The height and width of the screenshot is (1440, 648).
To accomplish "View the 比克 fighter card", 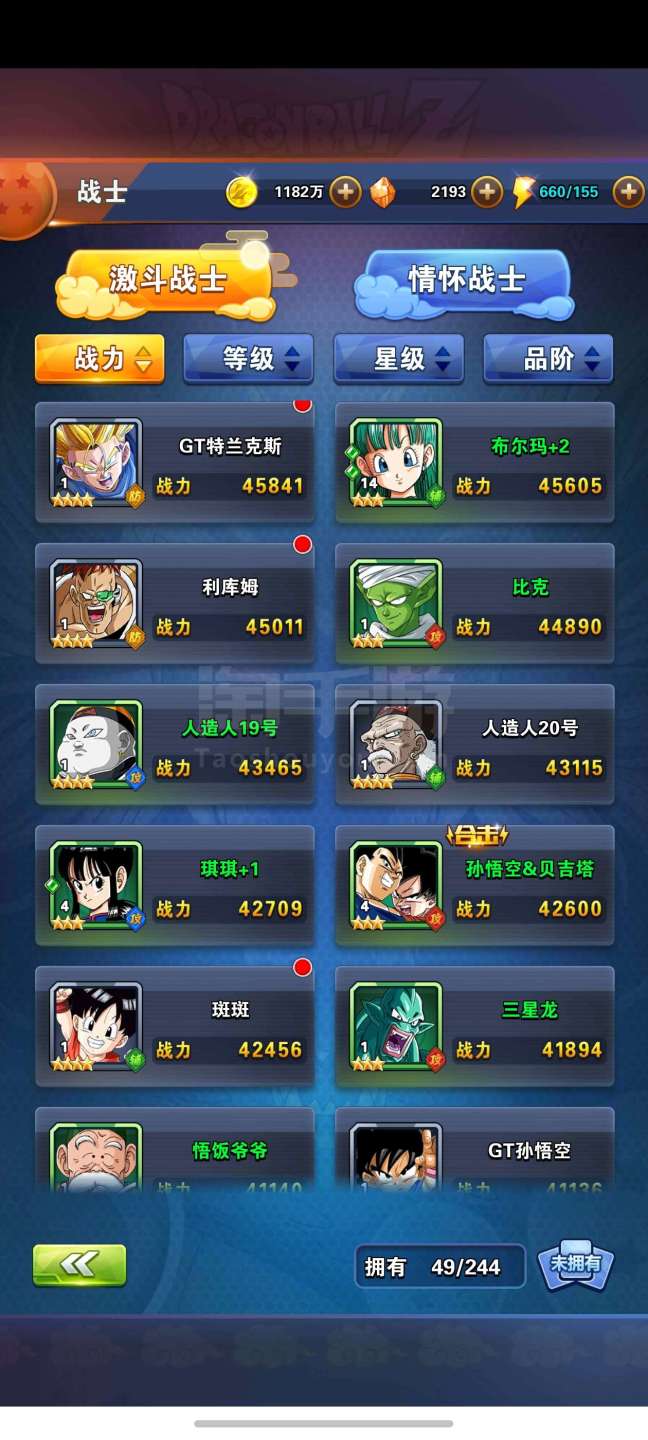I will [x=475, y=604].
